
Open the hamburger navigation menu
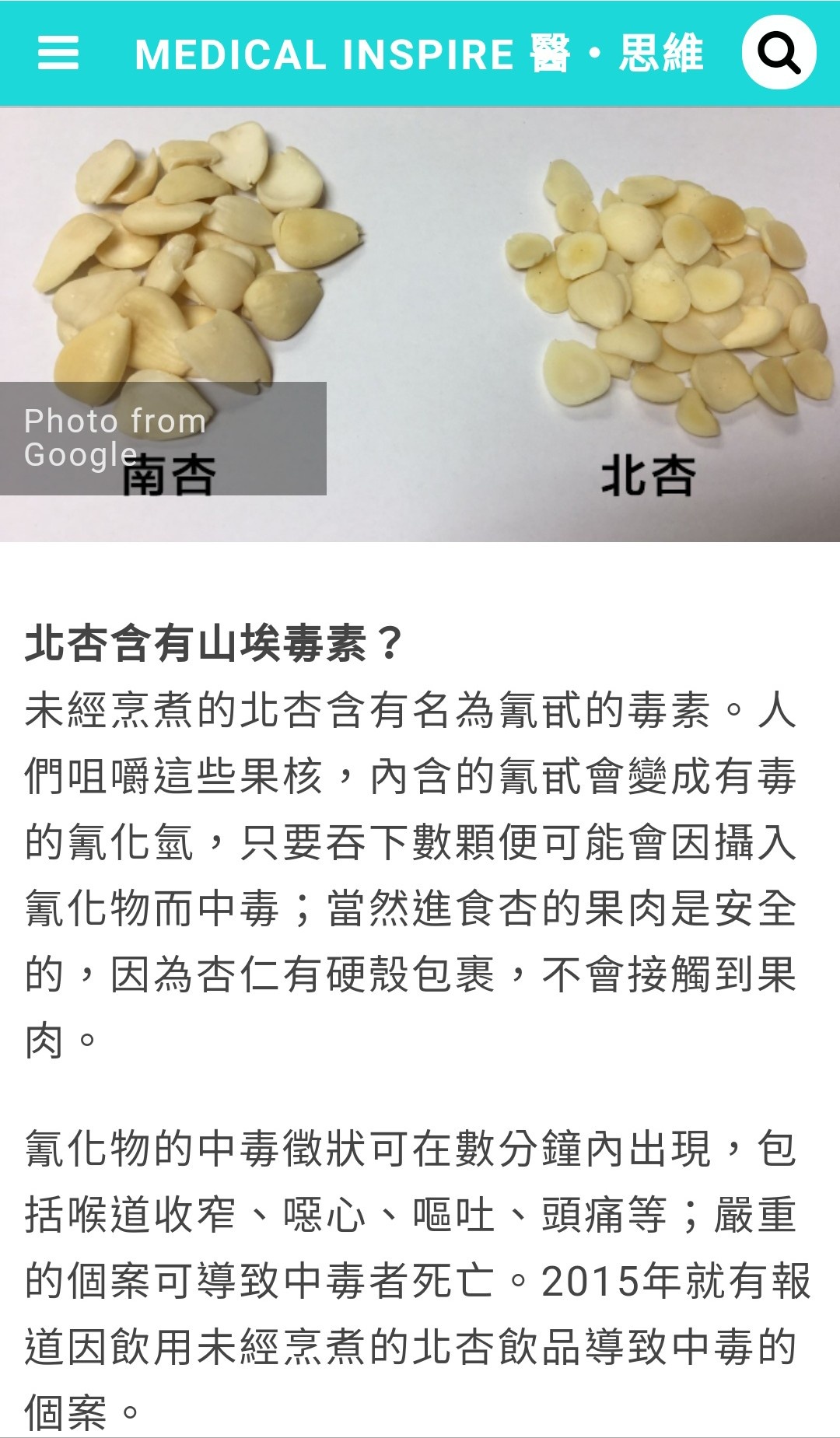click(x=58, y=53)
